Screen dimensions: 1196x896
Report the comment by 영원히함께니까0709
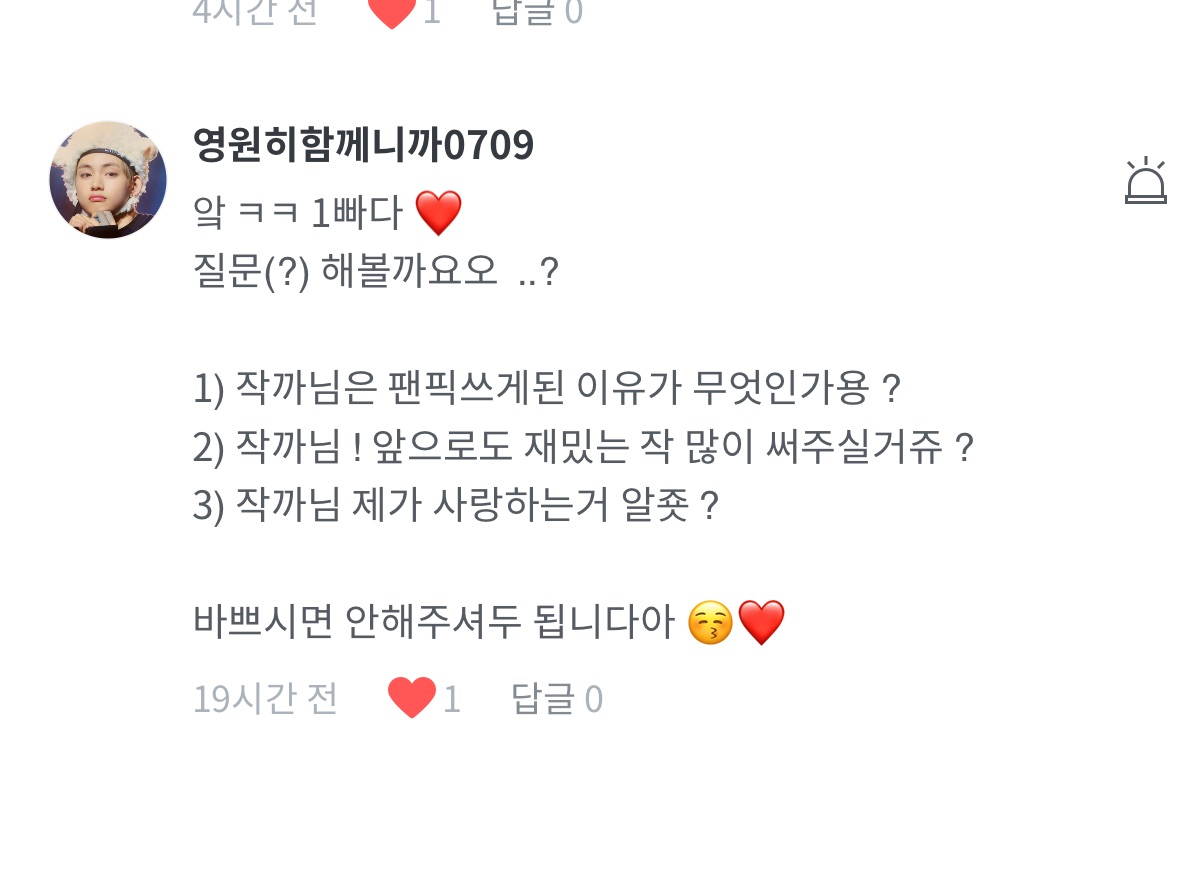pyautogui.click(x=1145, y=182)
